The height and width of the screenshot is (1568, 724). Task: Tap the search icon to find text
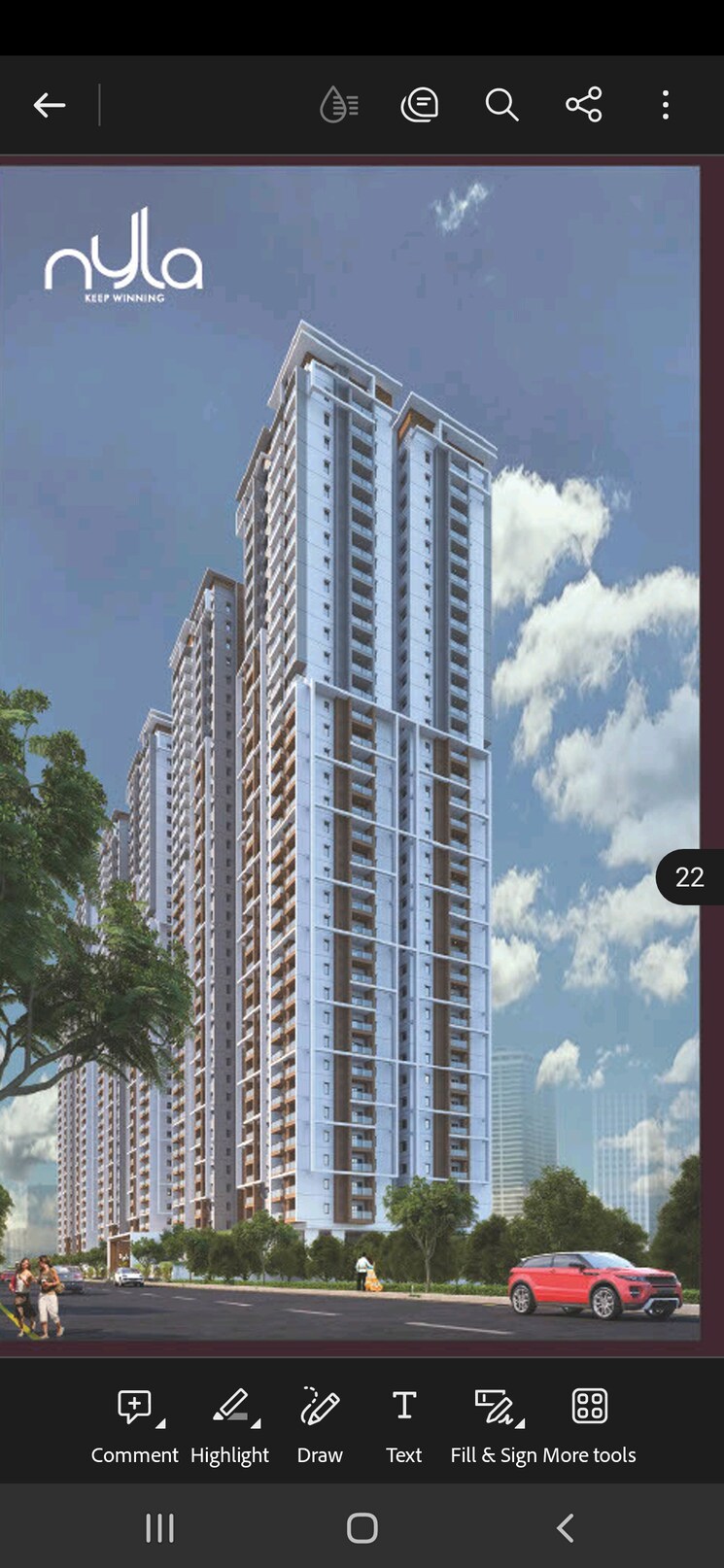501,104
